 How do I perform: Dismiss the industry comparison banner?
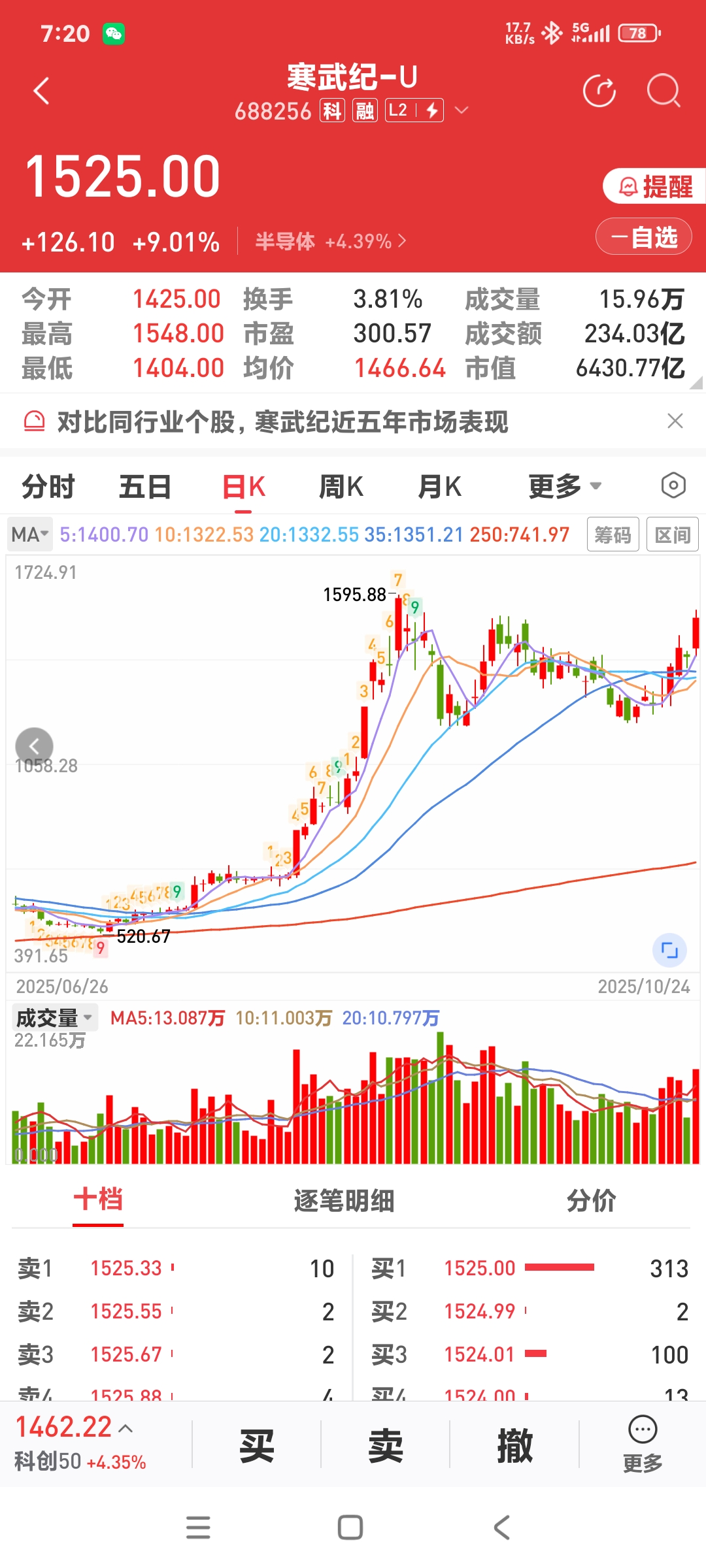coord(675,421)
